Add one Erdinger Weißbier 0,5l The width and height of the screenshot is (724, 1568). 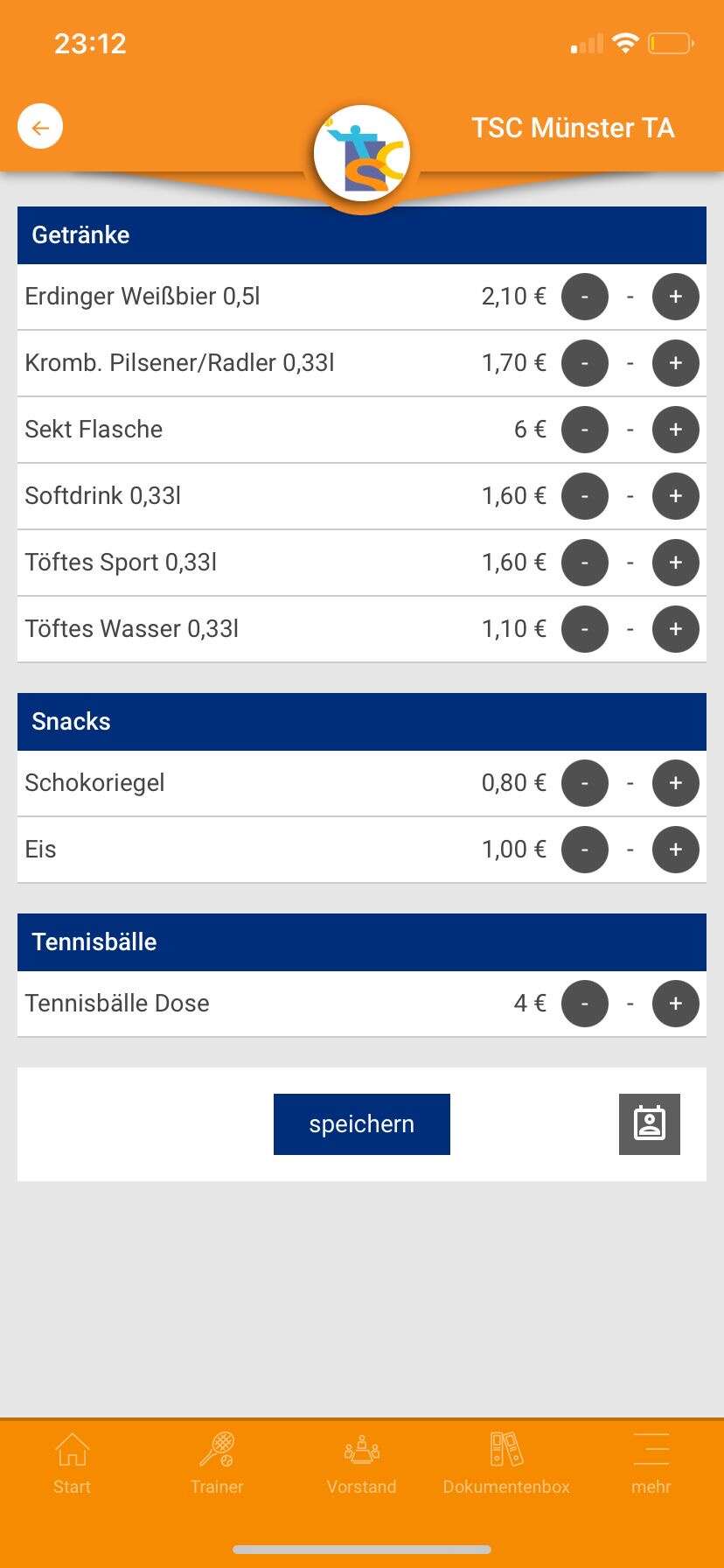click(x=675, y=297)
